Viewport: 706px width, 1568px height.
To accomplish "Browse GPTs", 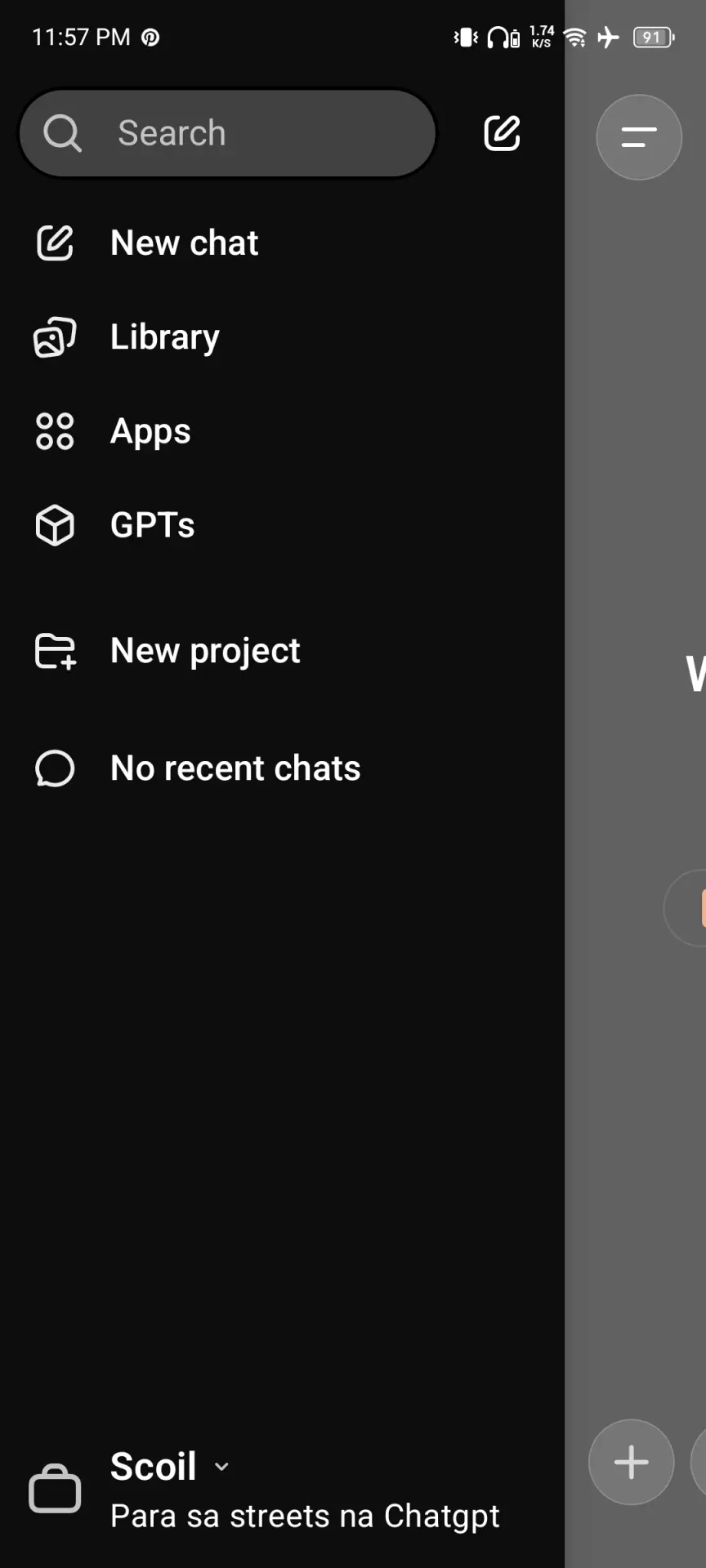I will click(282, 525).
